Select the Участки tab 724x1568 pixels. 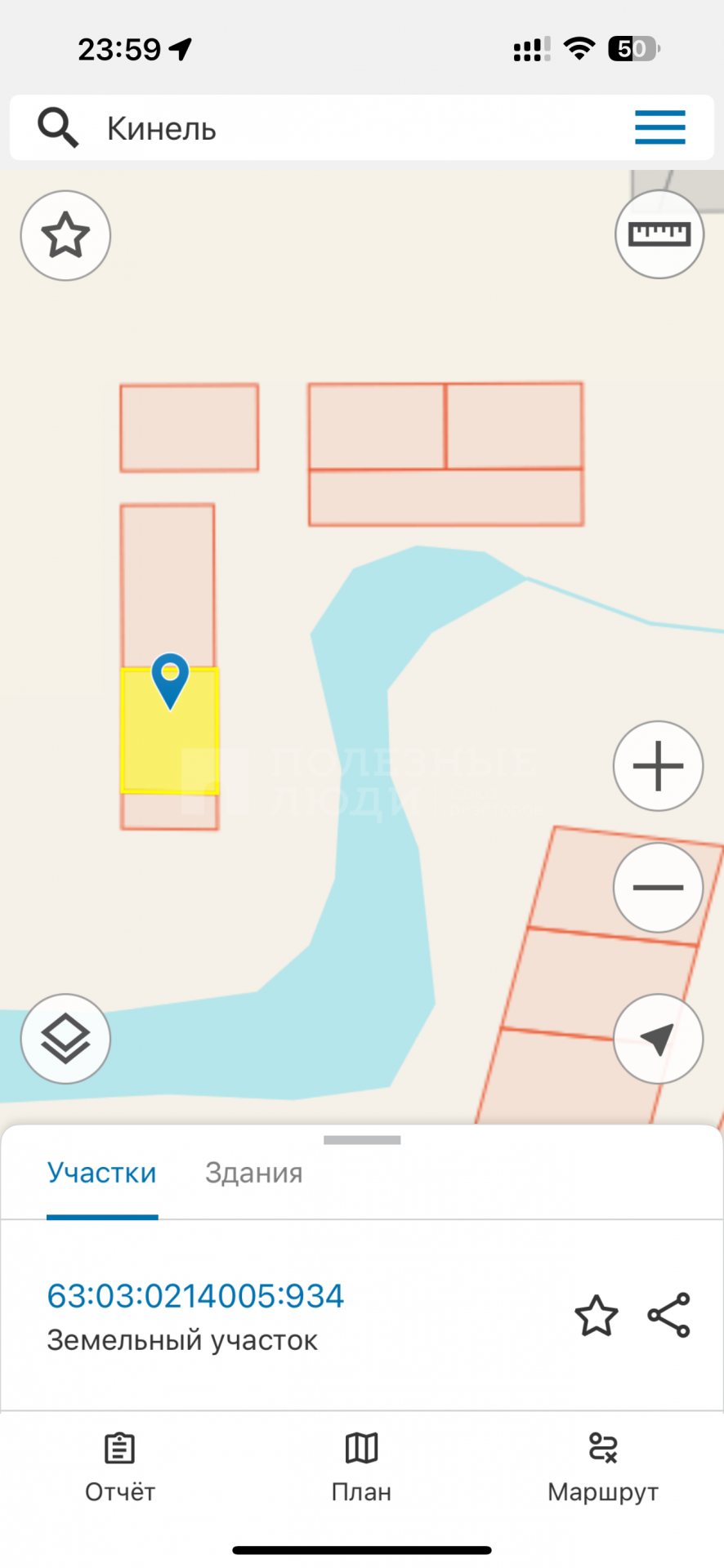point(101,1173)
